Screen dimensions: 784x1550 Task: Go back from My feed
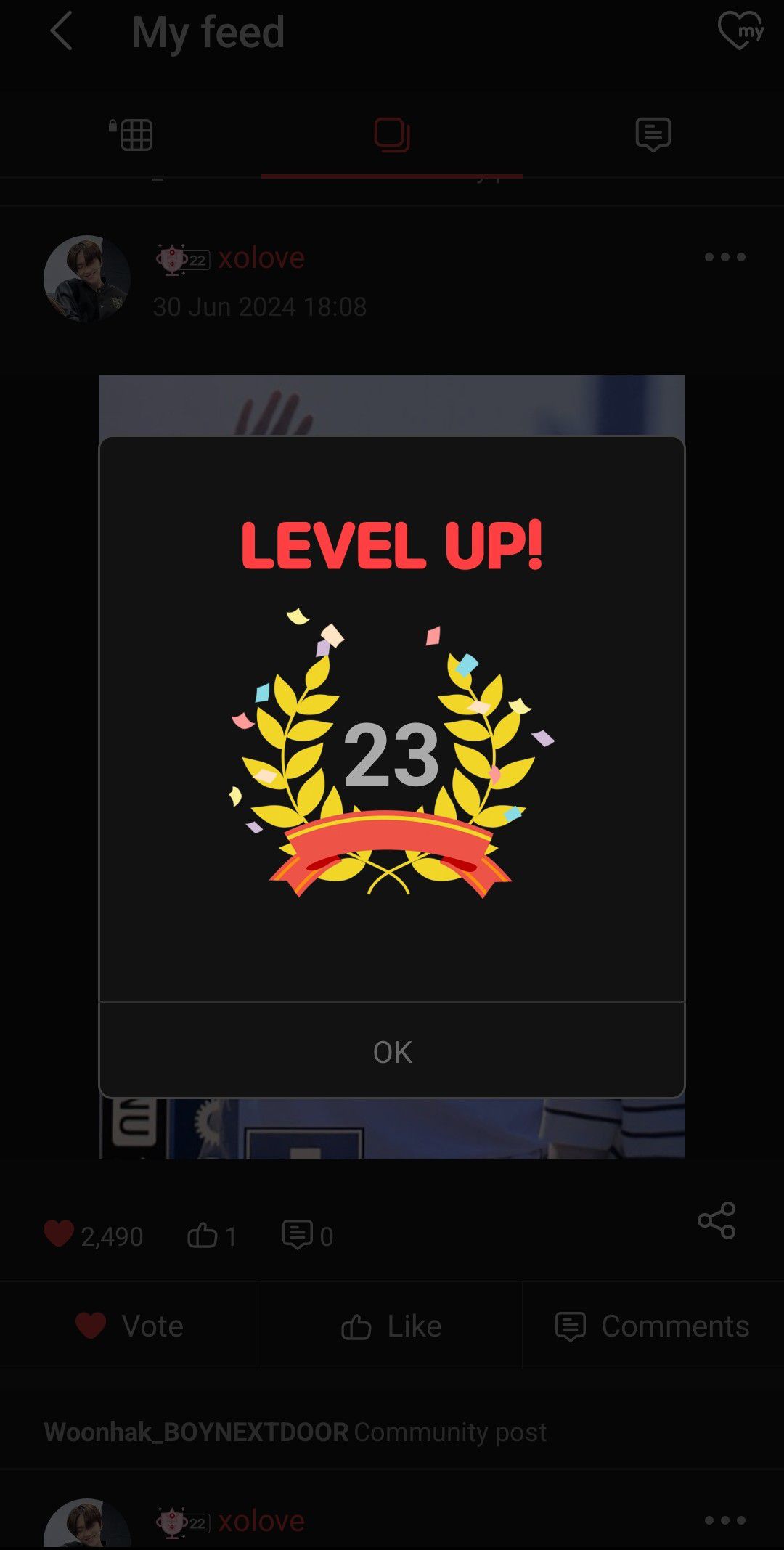pyautogui.click(x=62, y=32)
